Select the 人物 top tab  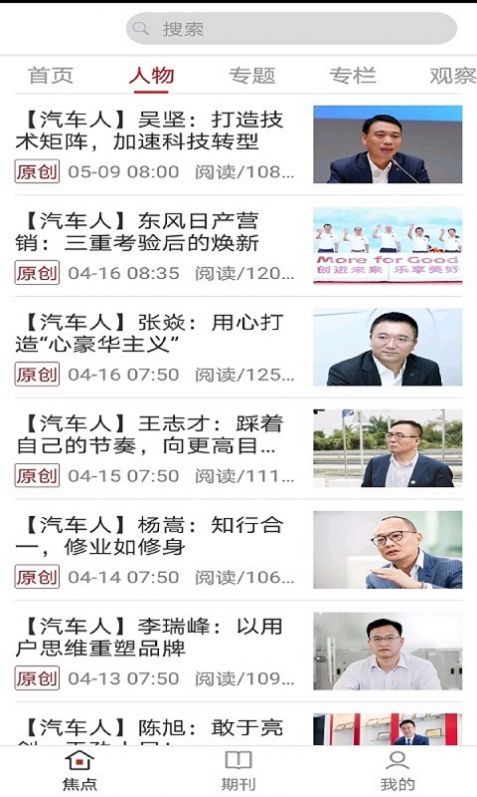pyautogui.click(x=151, y=76)
